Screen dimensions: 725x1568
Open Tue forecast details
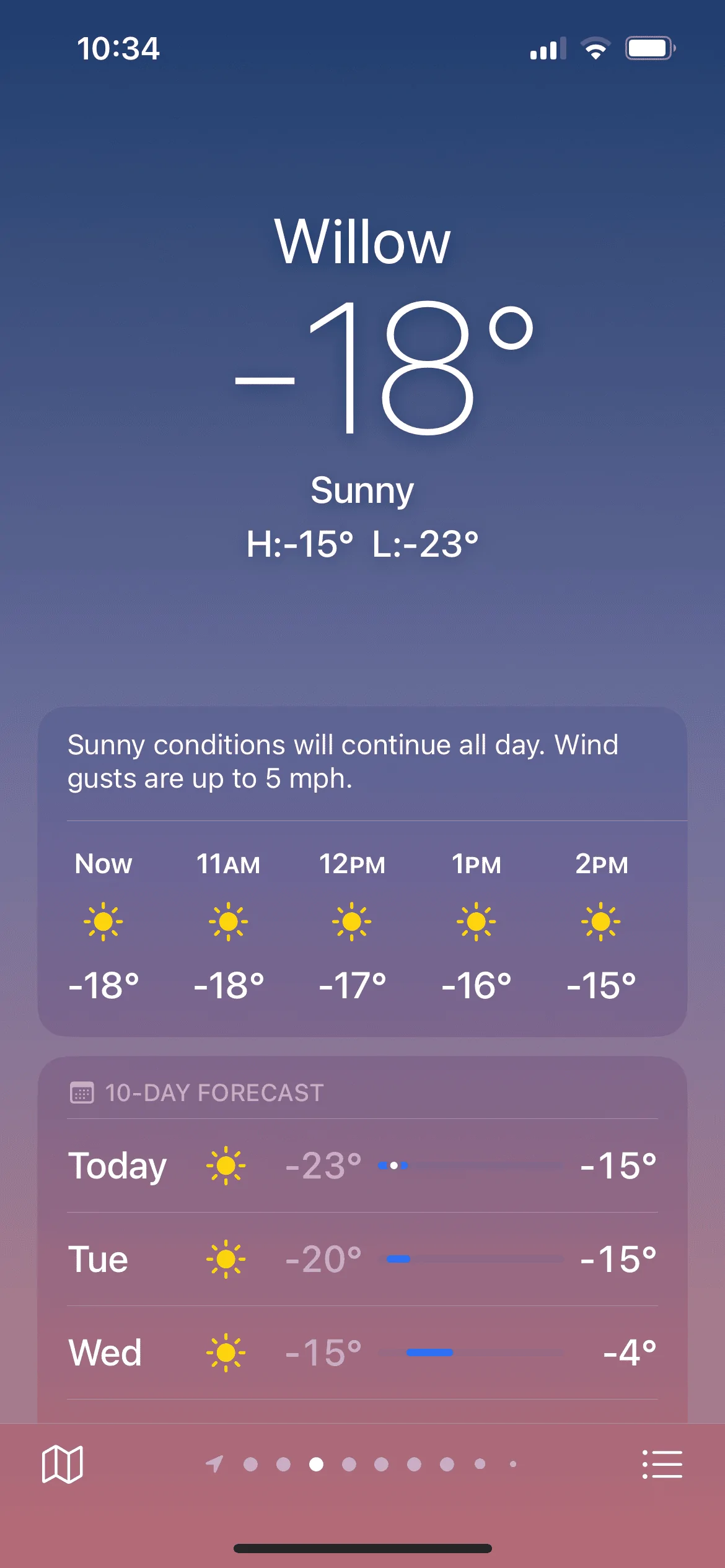[362, 1260]
